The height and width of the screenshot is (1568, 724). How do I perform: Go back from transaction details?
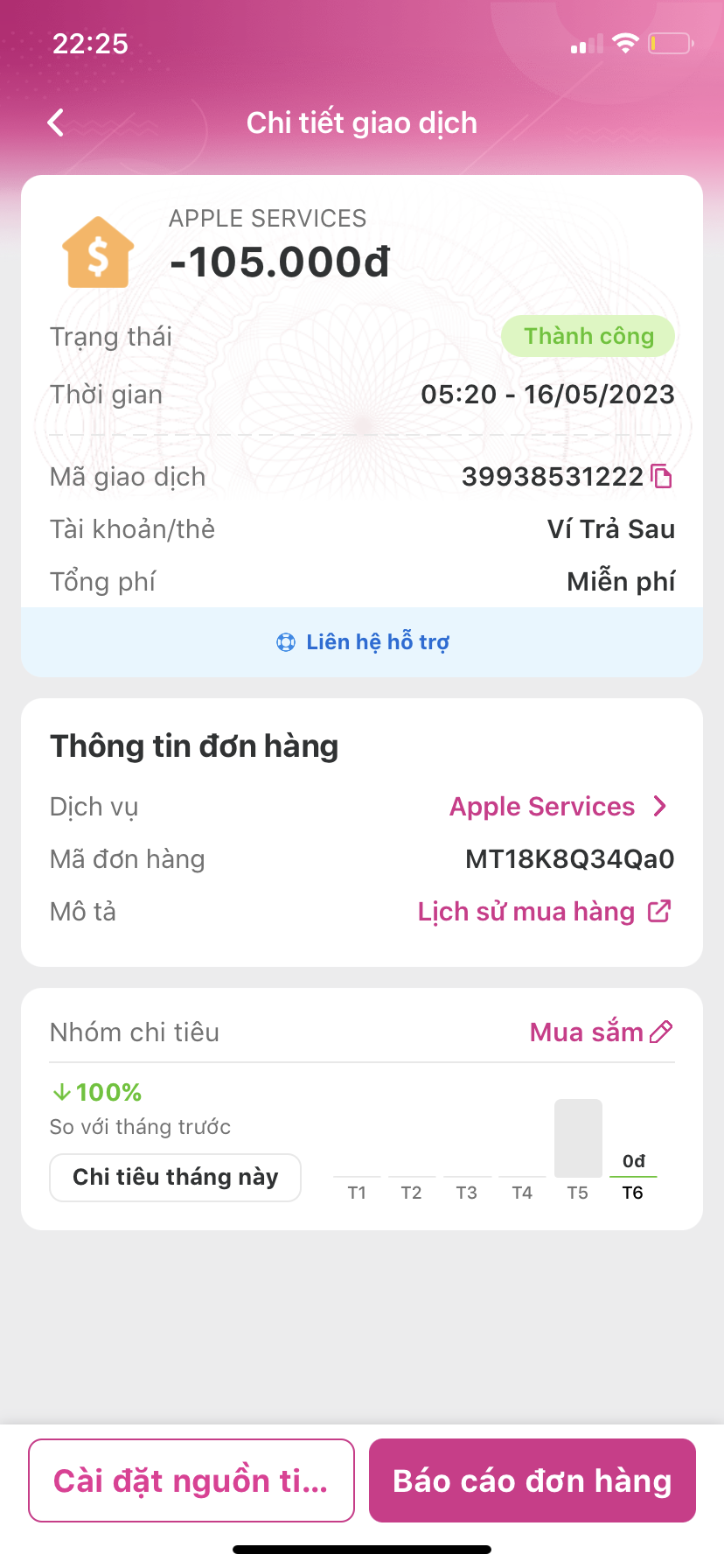pos(56,123)
